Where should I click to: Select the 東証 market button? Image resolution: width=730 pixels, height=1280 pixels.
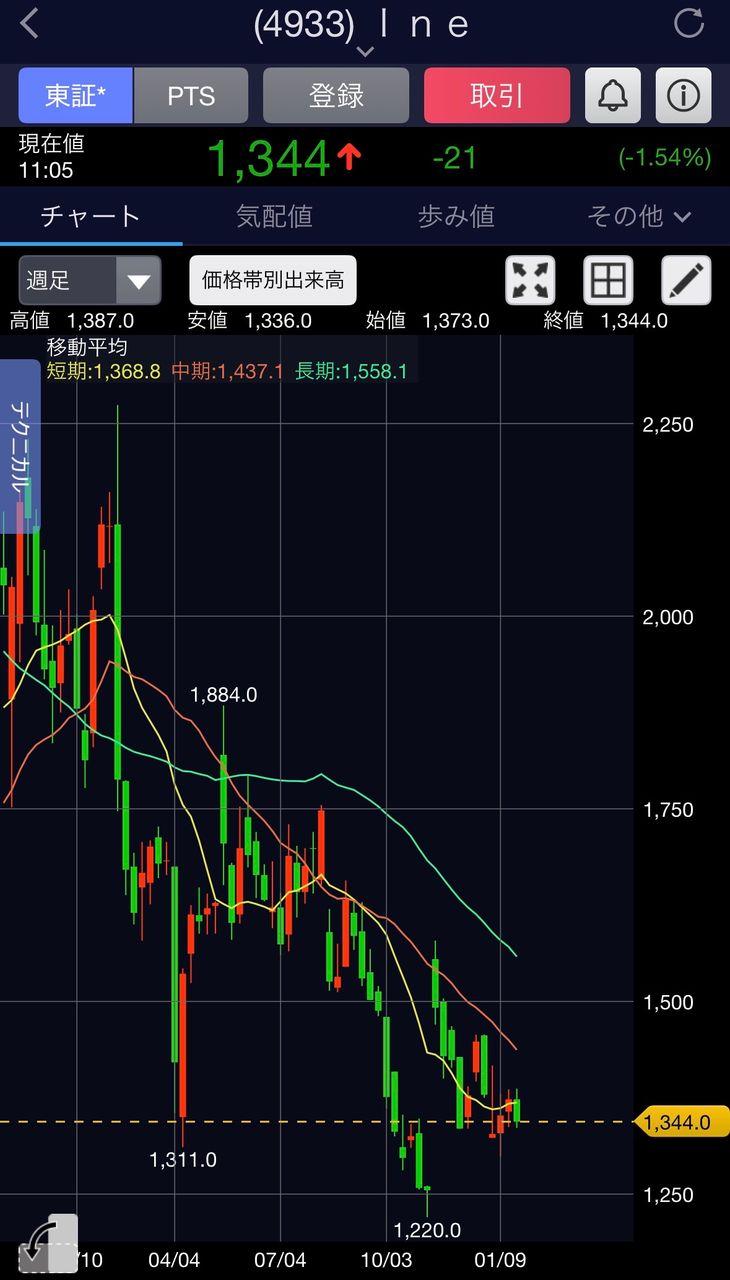[75, 95]
